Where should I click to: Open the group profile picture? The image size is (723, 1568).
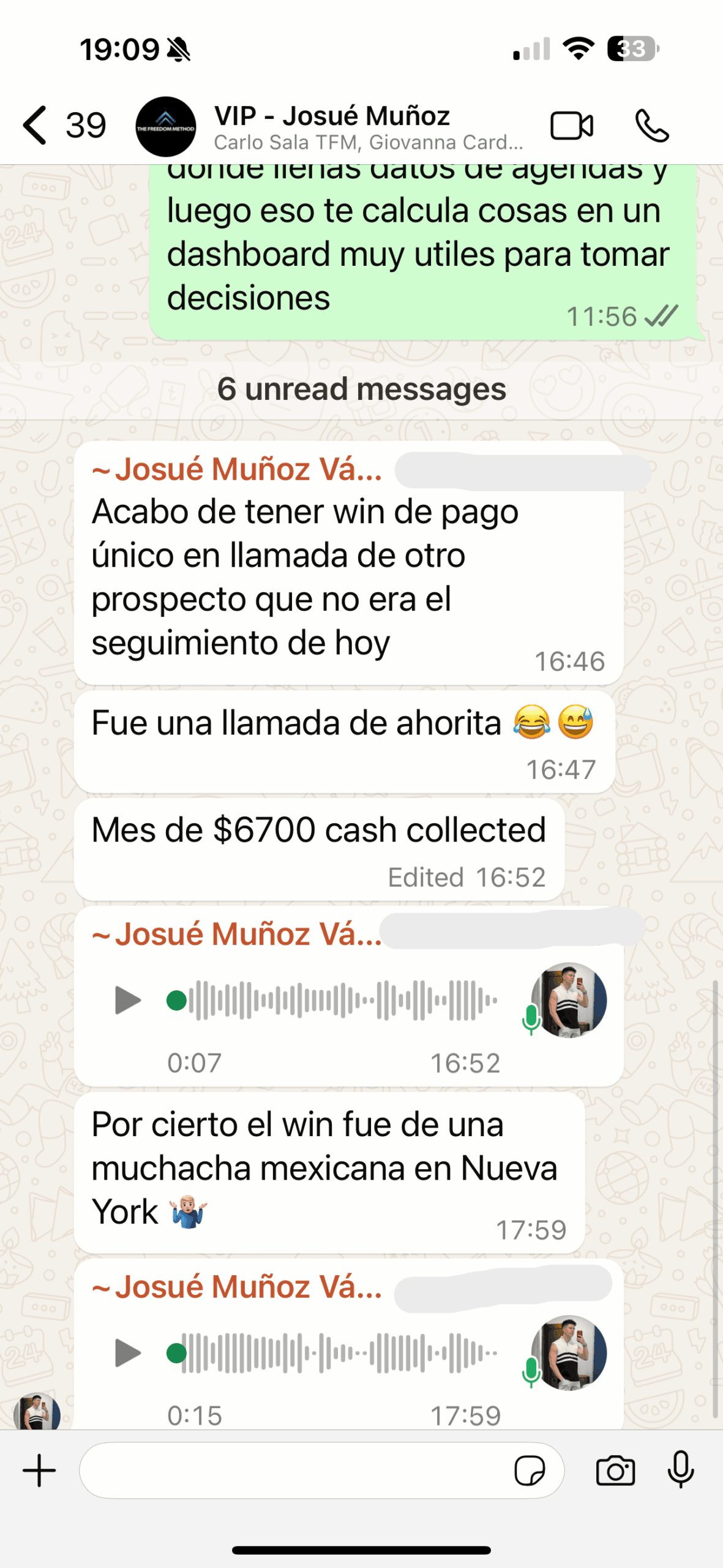(165, 127)
